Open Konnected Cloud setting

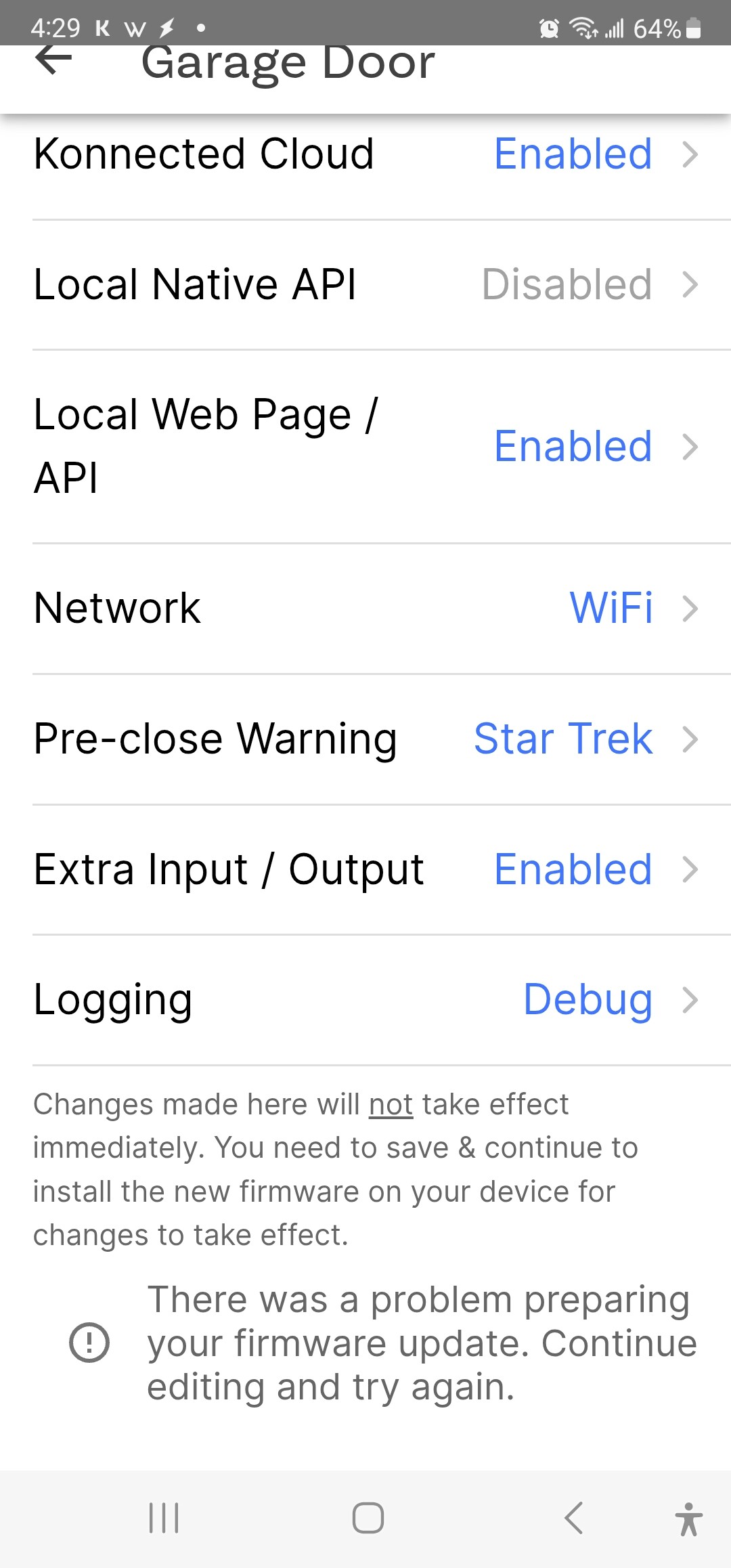365,154
